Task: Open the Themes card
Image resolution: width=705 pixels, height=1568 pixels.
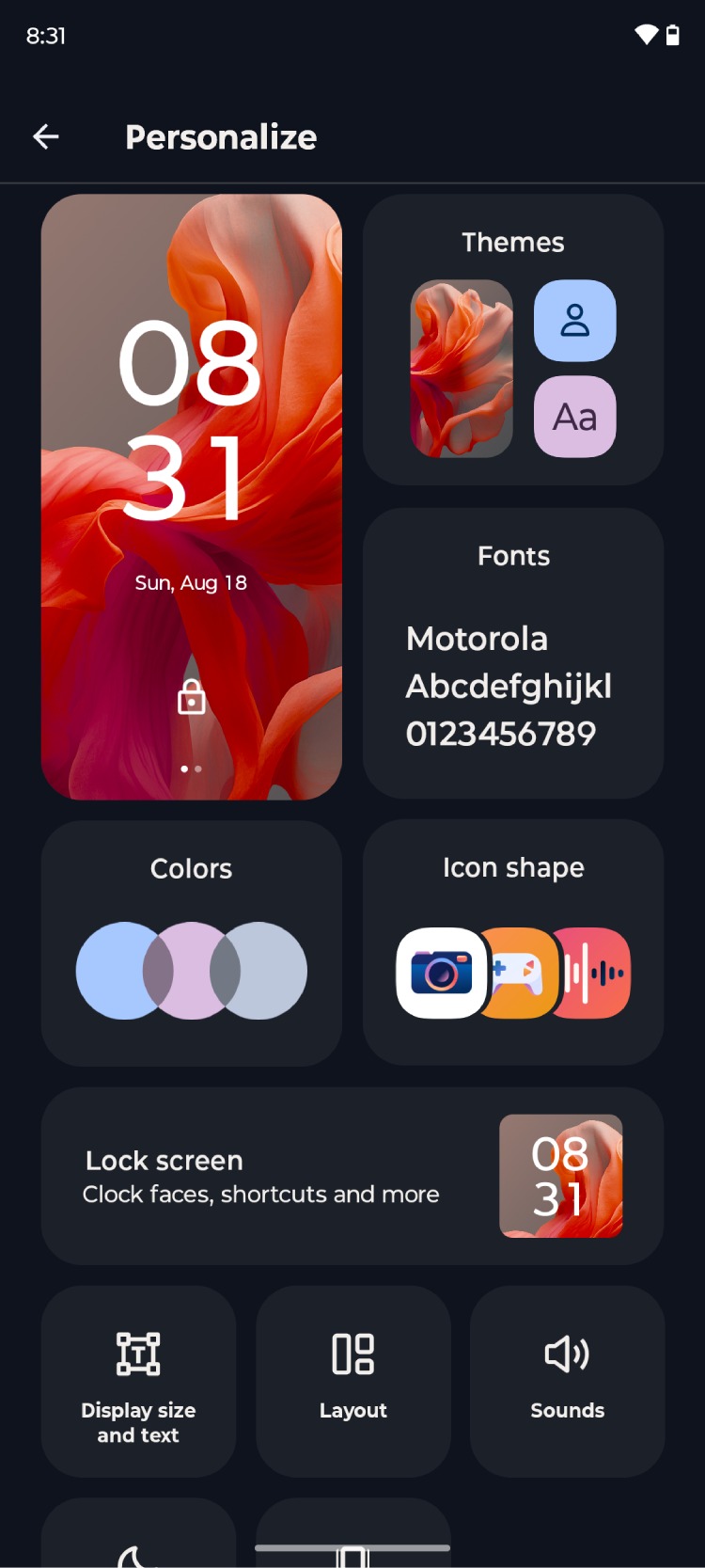Action: point(513,340)
